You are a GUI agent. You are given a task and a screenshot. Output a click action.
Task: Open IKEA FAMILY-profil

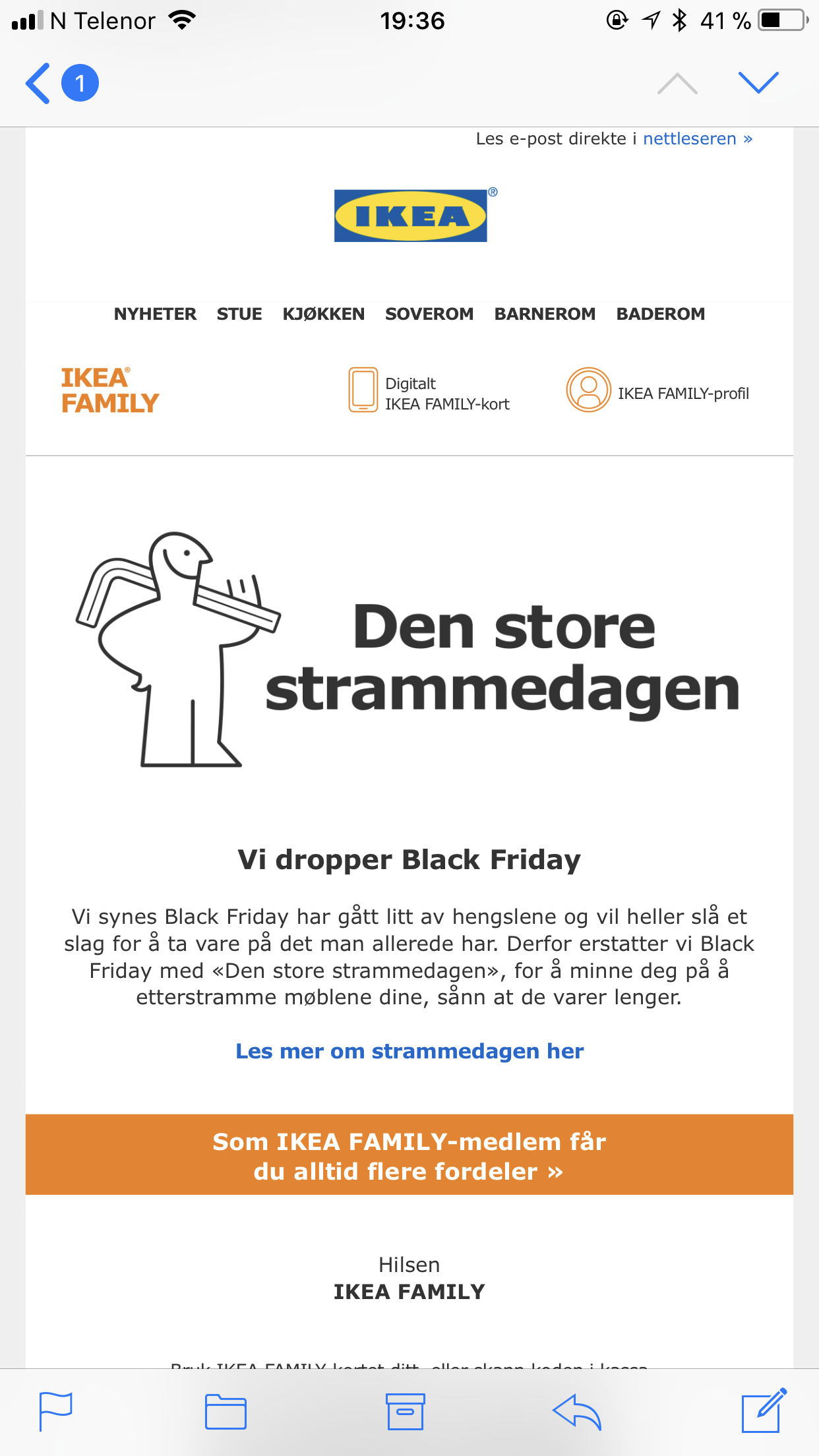pyautogui.click(x=657, y=390)
